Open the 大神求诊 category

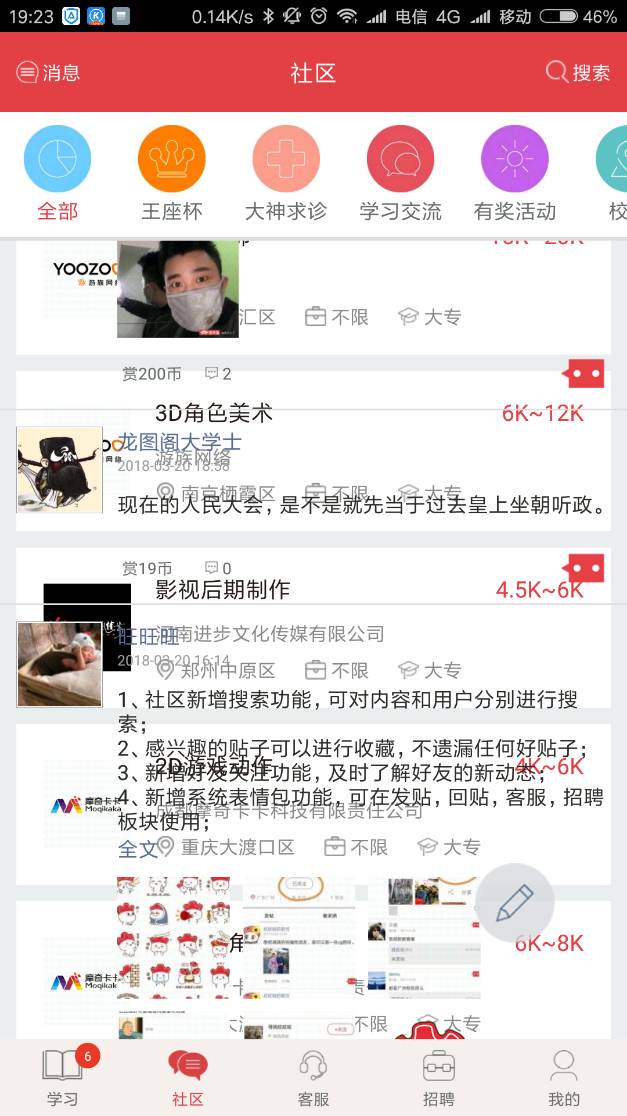click(x=286, y=176)
